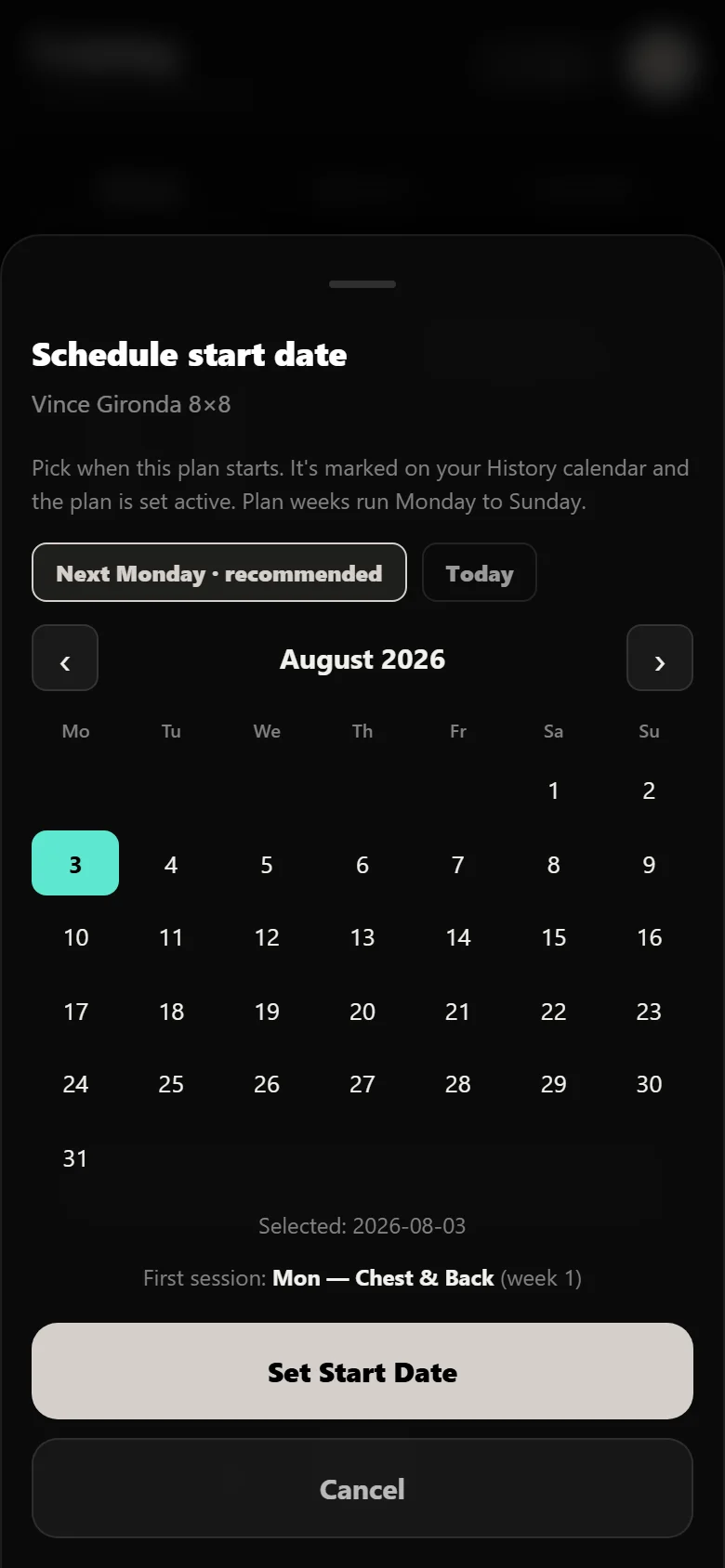Go to the previous month
This screenshot has height=1568, width=725.
point(65,658)
